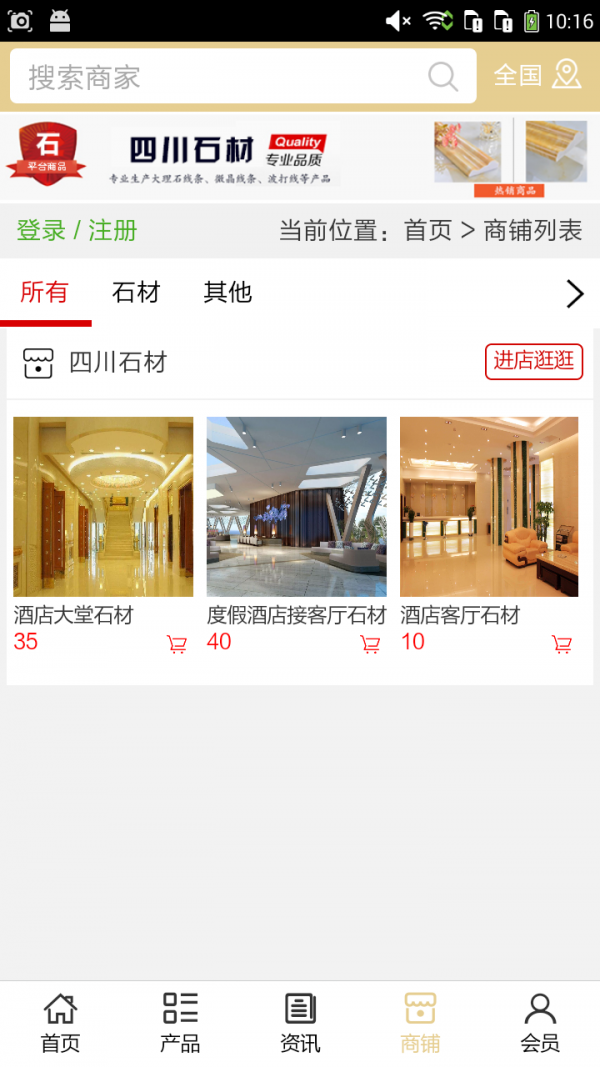
Task: Select the 所有 category tab
Action: [x=45, y=293]
